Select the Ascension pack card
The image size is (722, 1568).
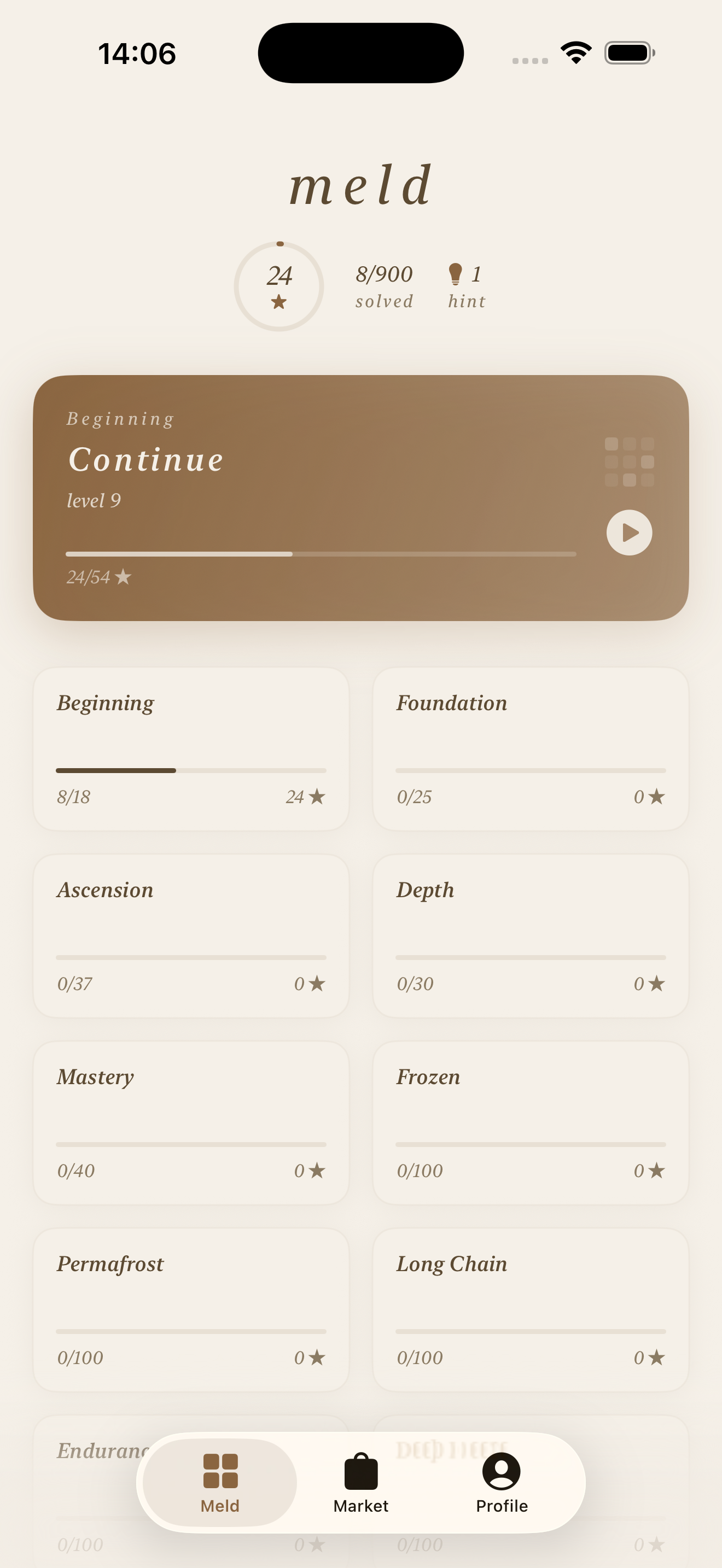click(190, 935)
